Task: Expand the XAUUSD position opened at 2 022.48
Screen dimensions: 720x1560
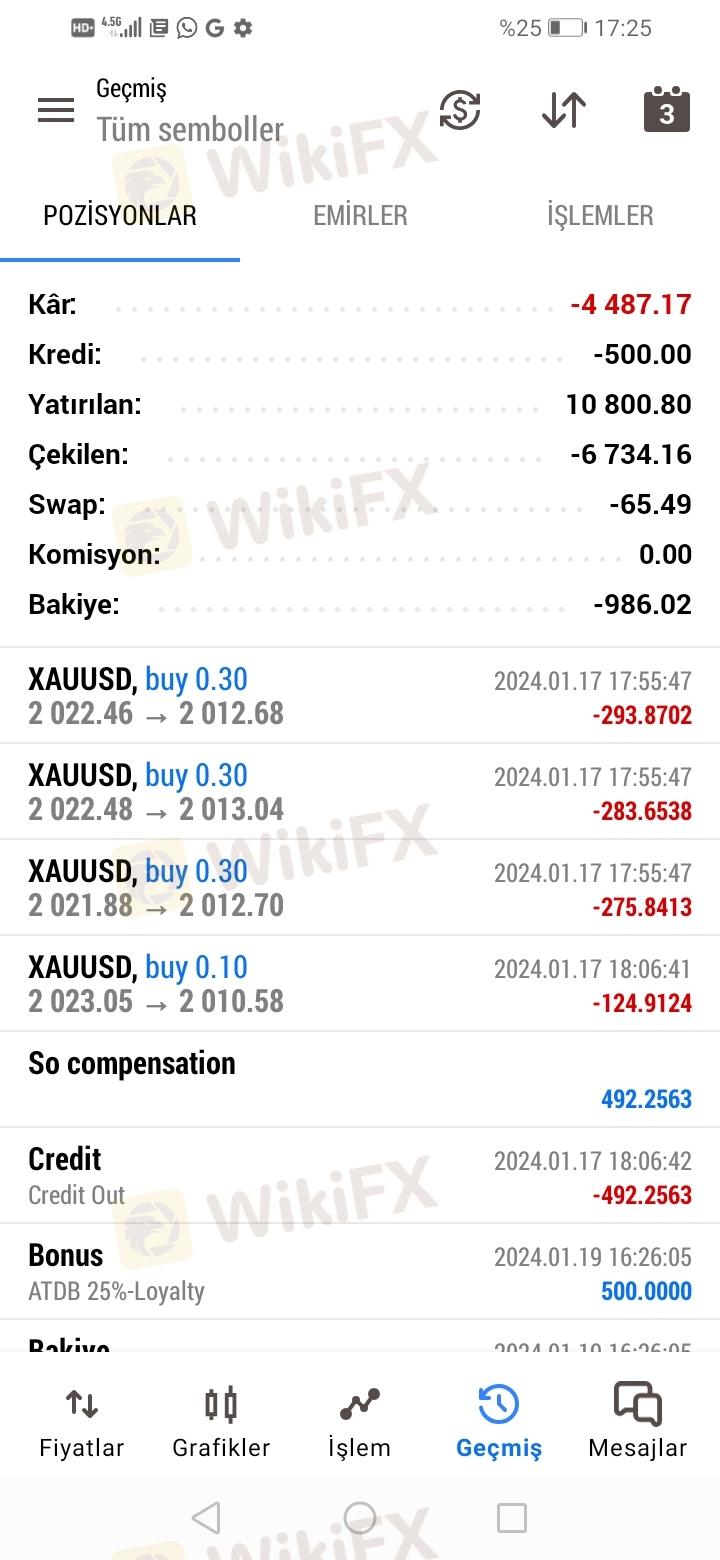Action: pos(360,792)
